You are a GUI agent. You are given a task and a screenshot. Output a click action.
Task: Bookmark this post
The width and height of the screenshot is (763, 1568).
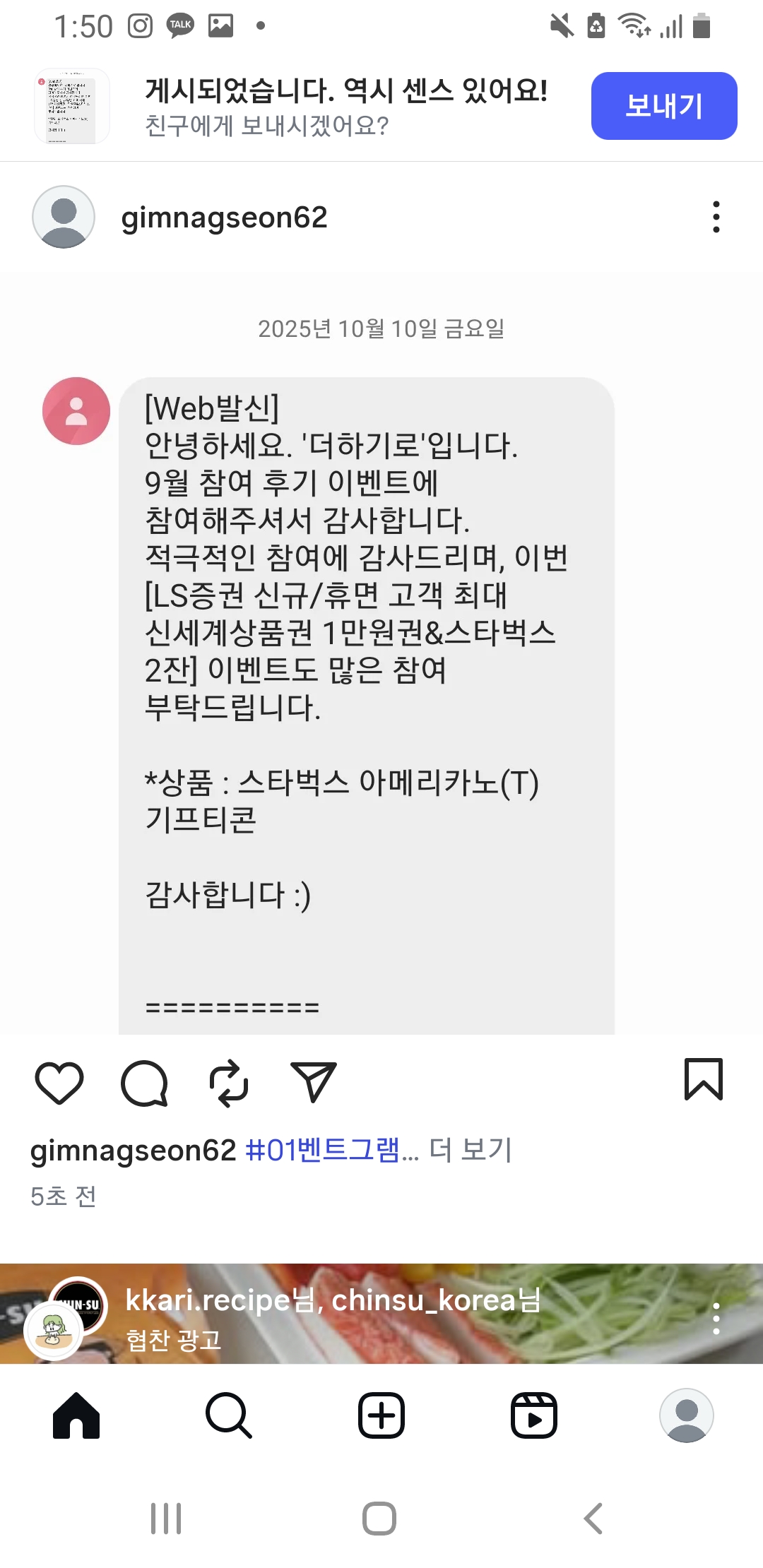(x=703, y=1079)
